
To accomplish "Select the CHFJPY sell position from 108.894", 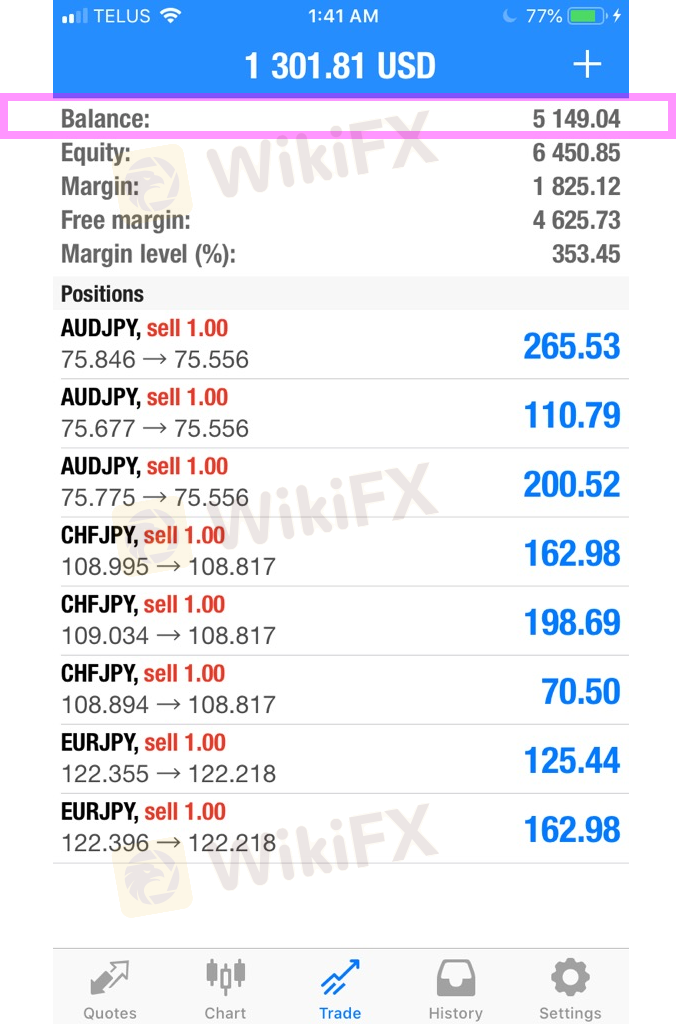I will 340,689.
